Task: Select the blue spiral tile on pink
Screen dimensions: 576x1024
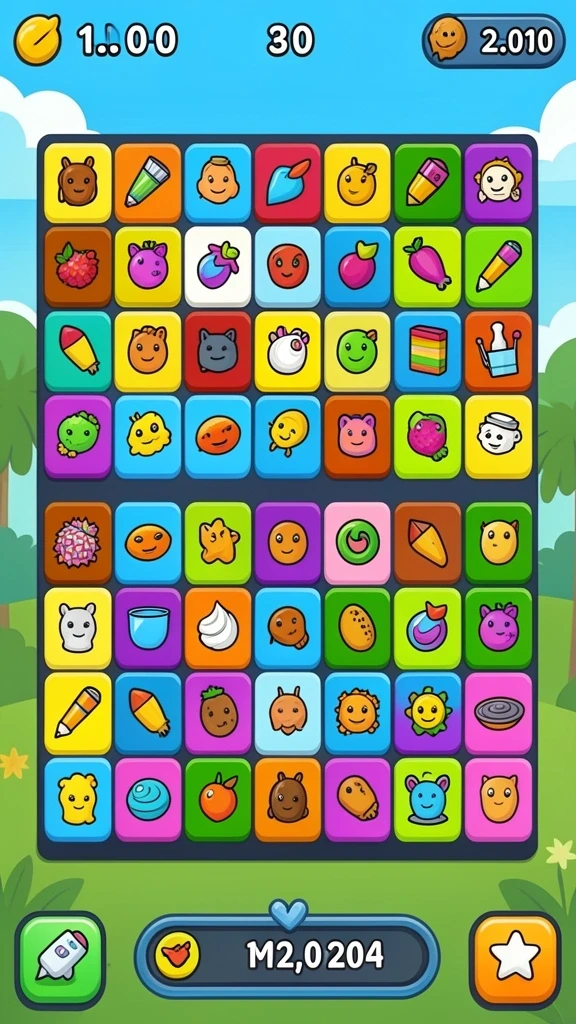Action: click(x=148, y=799)
